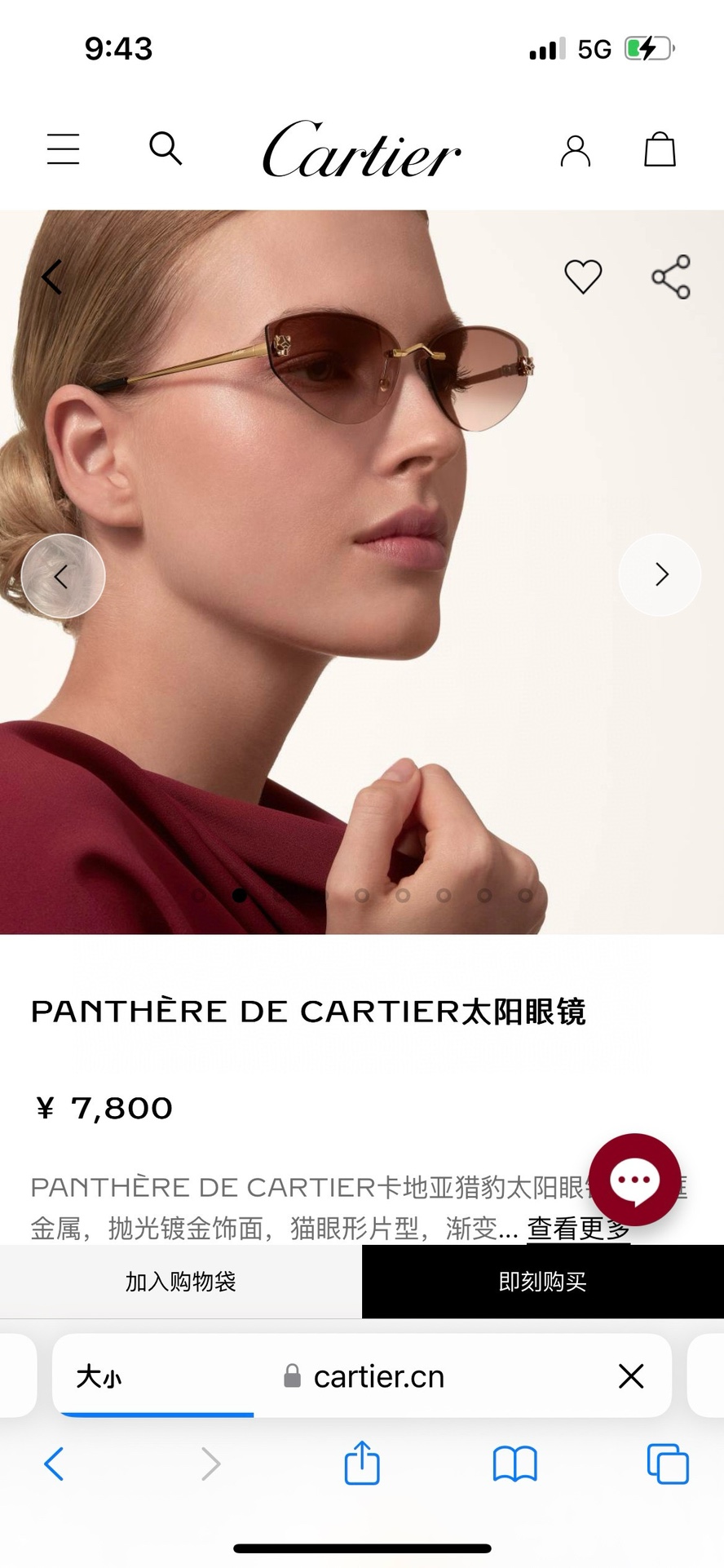This screenshot has width=724, height=1568.
Task: Add the sunglasses to wishlist
Action: pos(583,277)
